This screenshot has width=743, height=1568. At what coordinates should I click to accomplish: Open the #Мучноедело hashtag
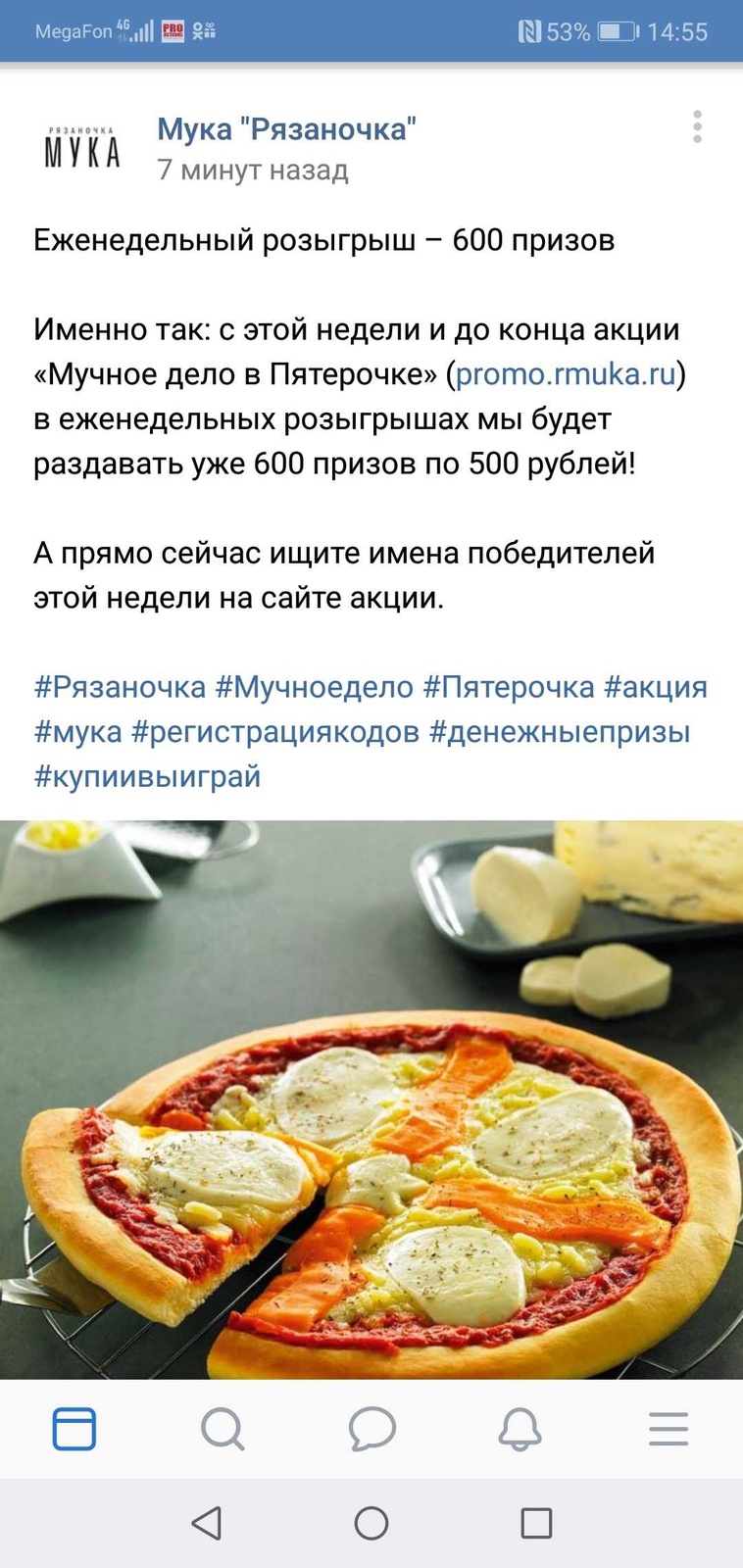pos(314,687)
